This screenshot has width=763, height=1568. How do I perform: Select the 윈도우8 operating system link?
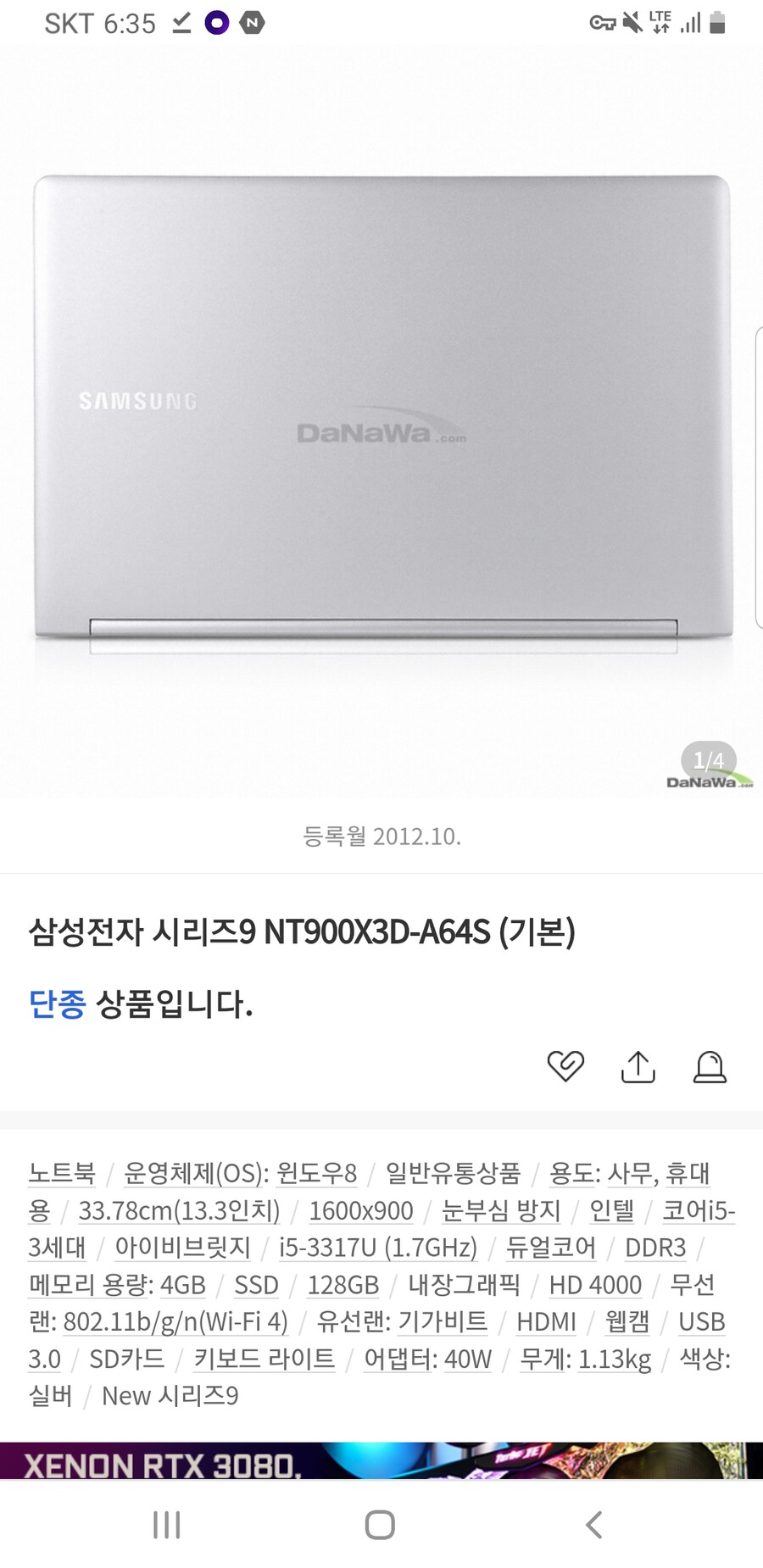point(317,1173)
